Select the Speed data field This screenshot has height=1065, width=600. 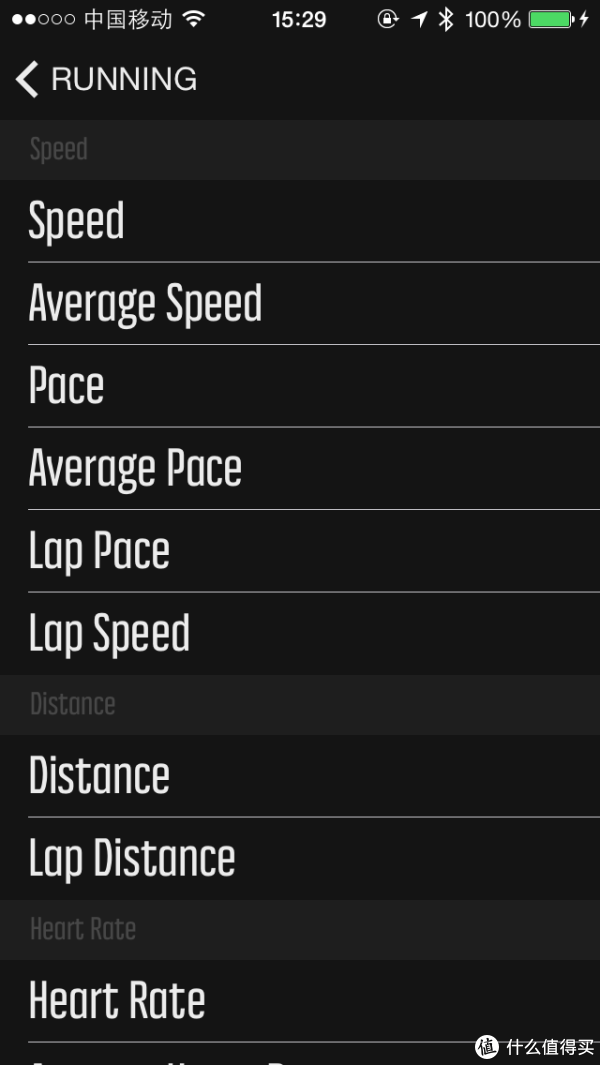(x=300, y=221)
